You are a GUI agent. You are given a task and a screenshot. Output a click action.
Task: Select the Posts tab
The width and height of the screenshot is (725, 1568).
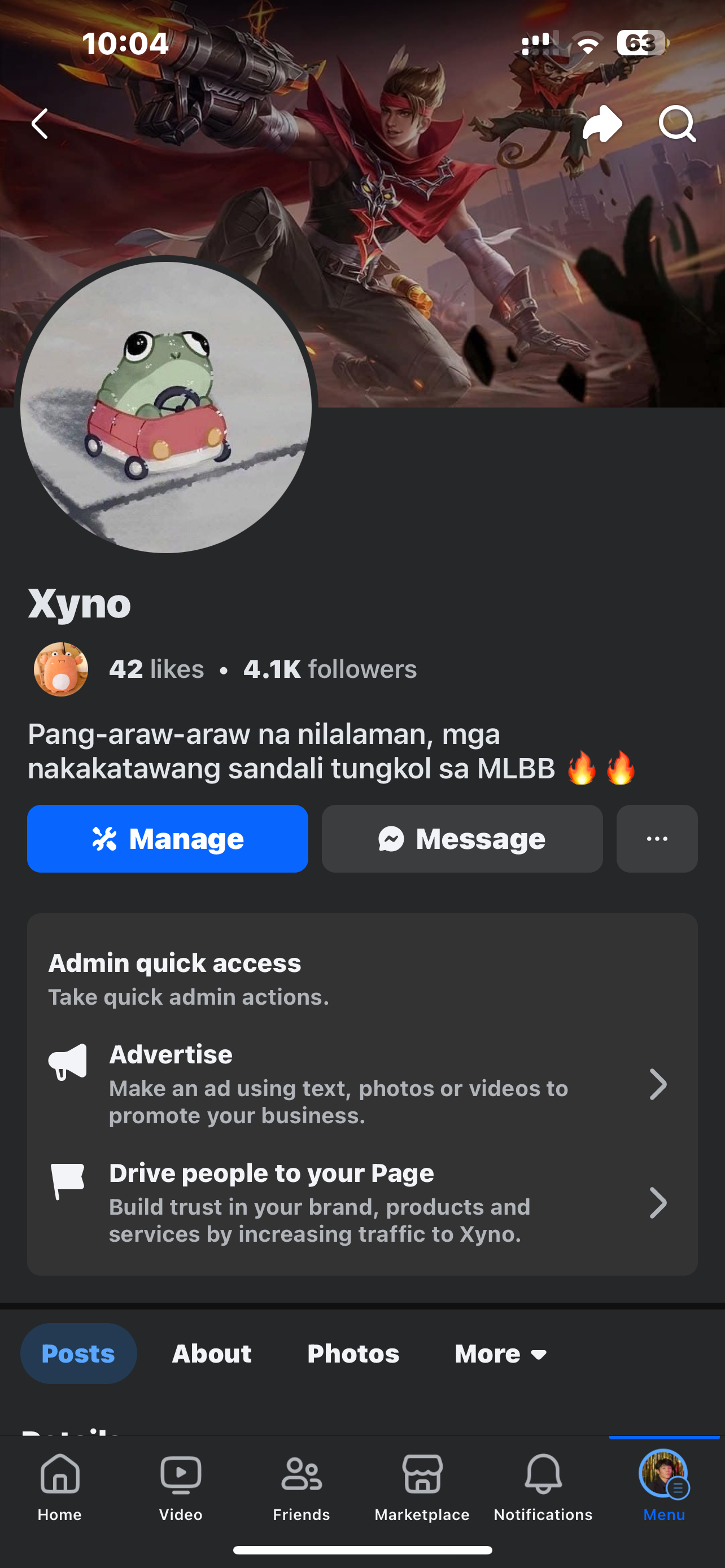78,1354
